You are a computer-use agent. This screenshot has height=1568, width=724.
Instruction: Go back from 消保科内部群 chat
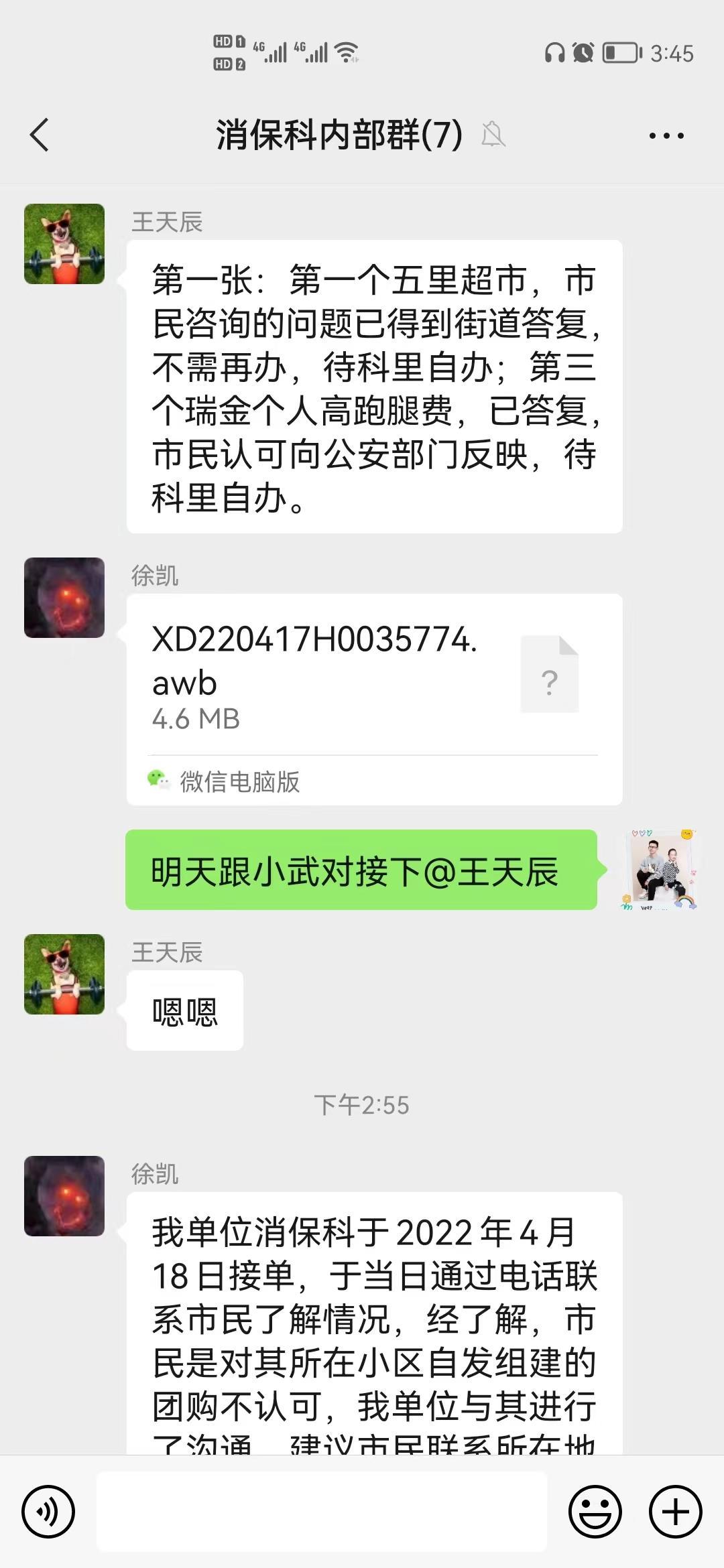[x=40, y=135]
